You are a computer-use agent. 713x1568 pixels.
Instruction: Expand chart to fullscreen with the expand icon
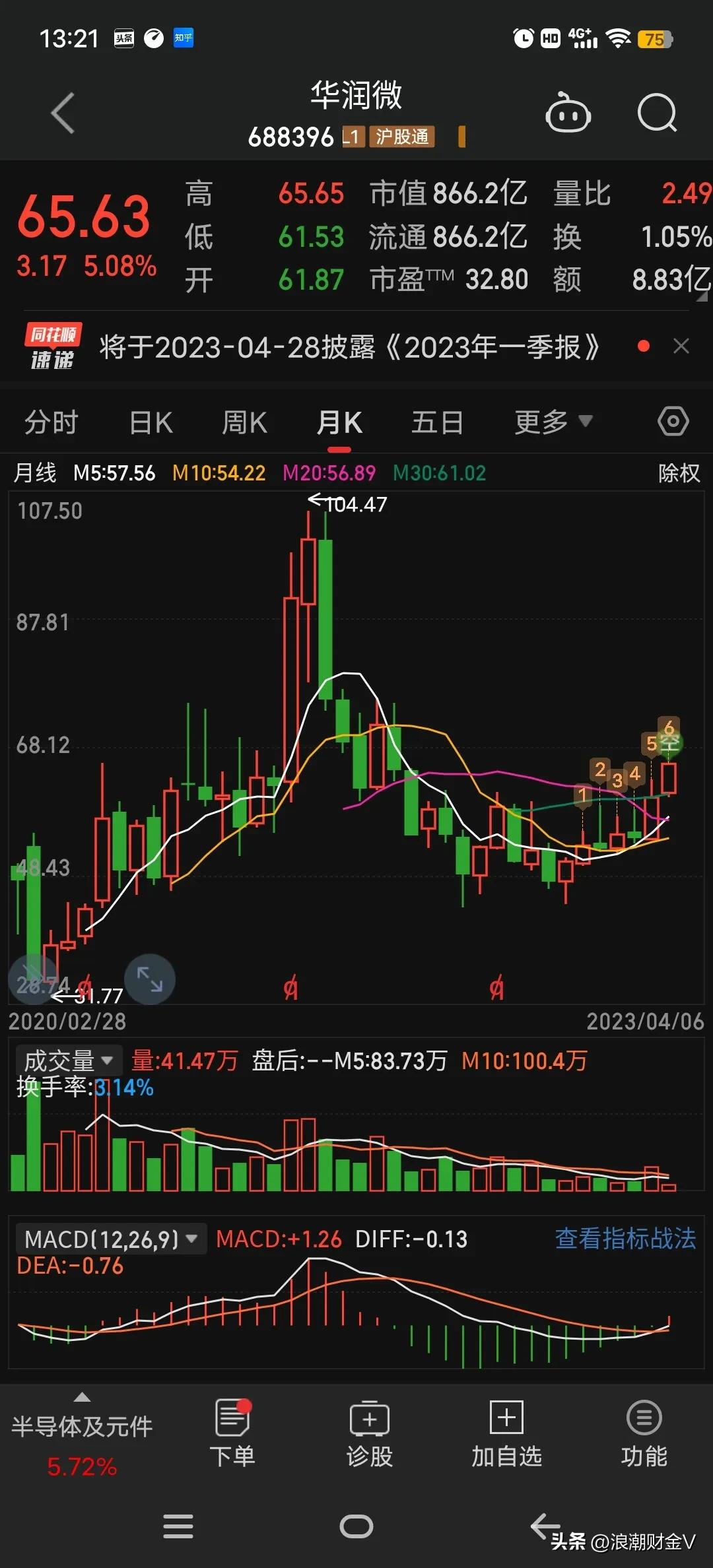click(150, 979)
